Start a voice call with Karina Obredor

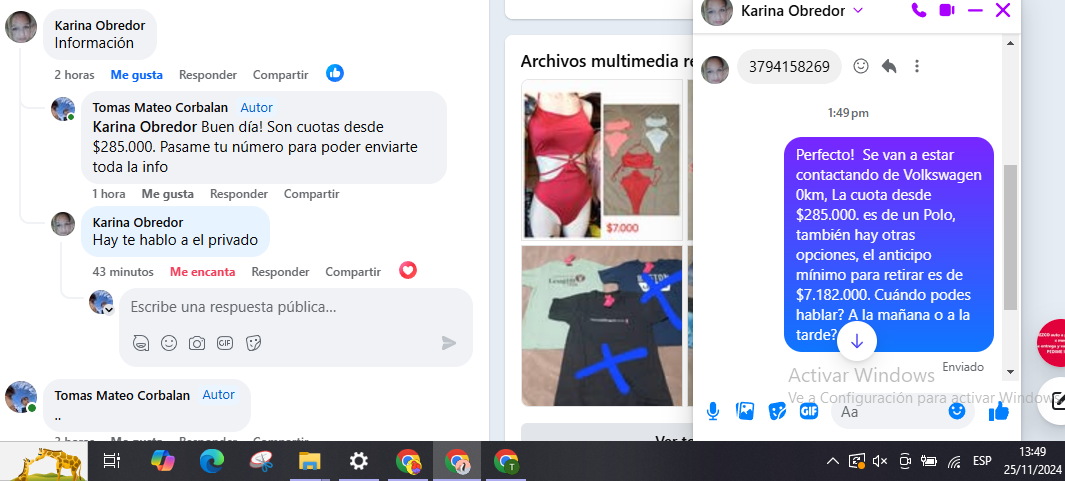(918, 10)
